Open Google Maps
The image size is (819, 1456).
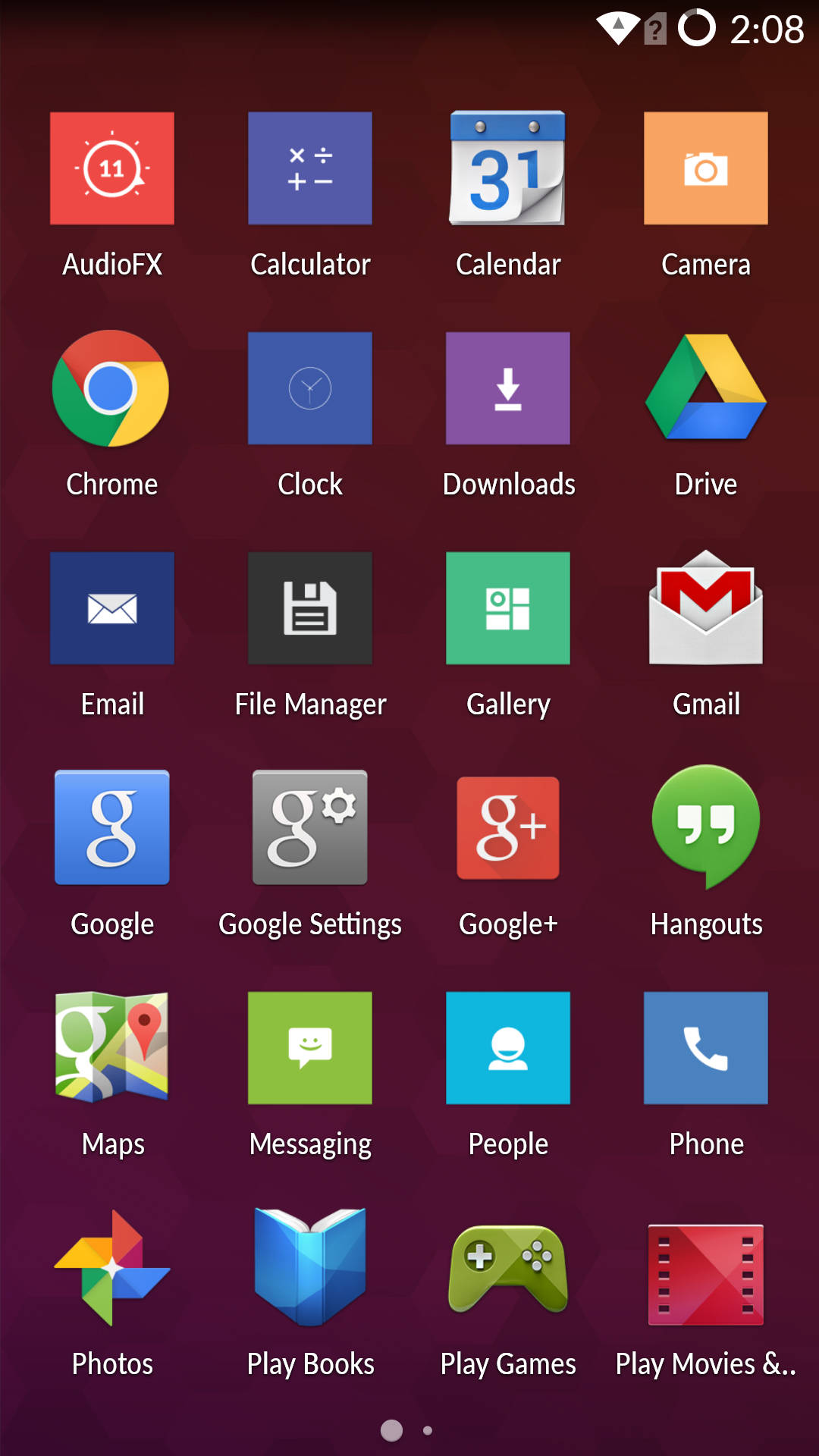coord(112,1048)
